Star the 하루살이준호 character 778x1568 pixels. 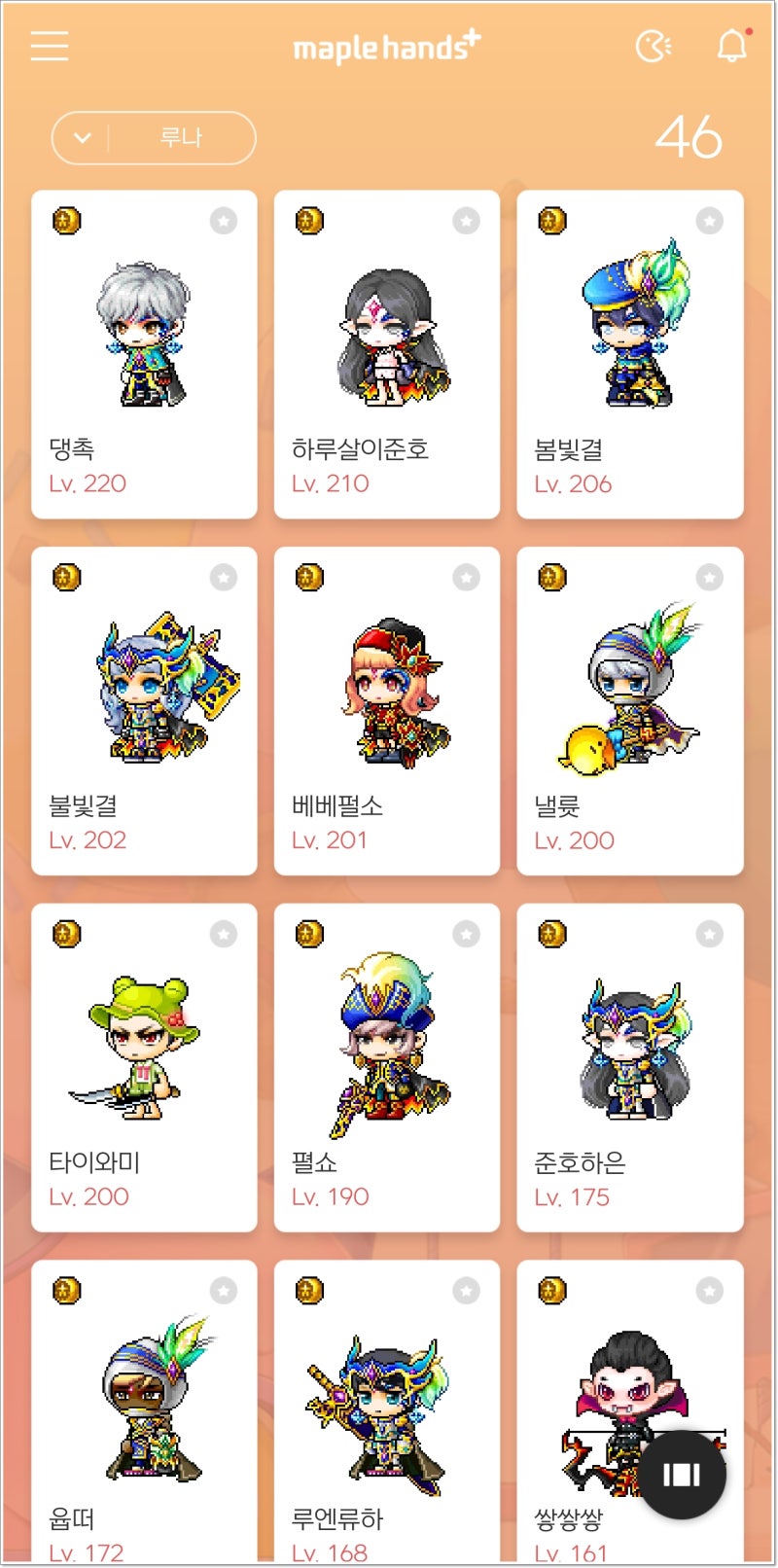(x=468, y=221)
